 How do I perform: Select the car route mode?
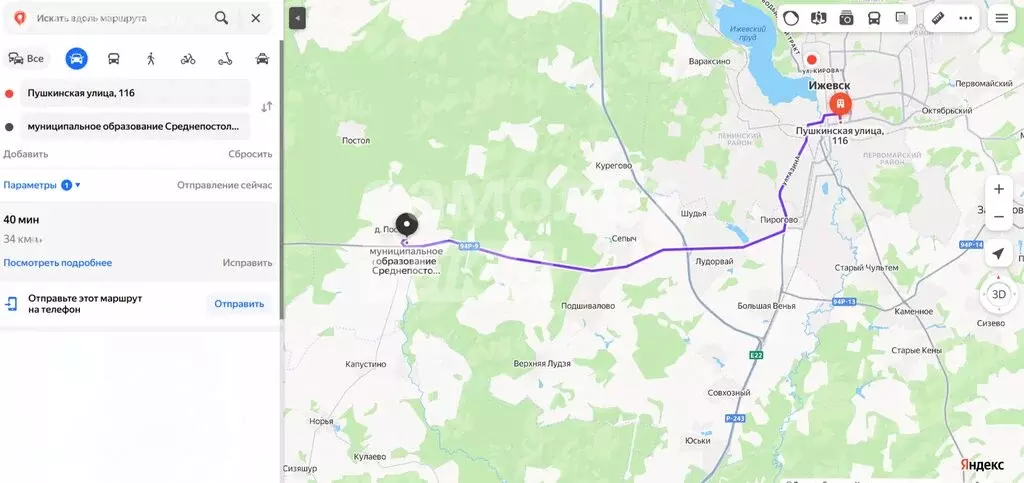76,59
